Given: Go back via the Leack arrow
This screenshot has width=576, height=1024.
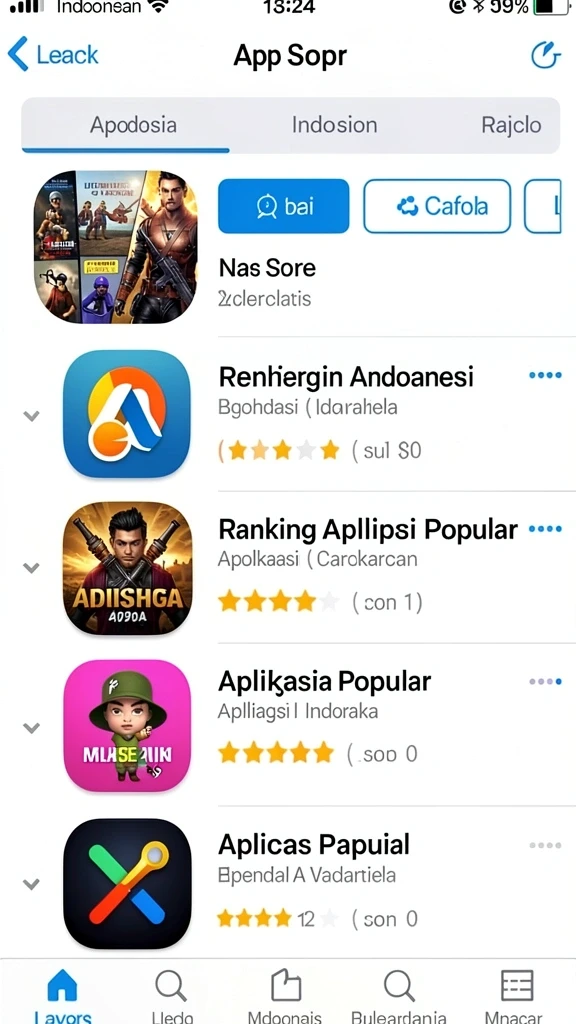Looking at the screenshot, I should (52, 55).
